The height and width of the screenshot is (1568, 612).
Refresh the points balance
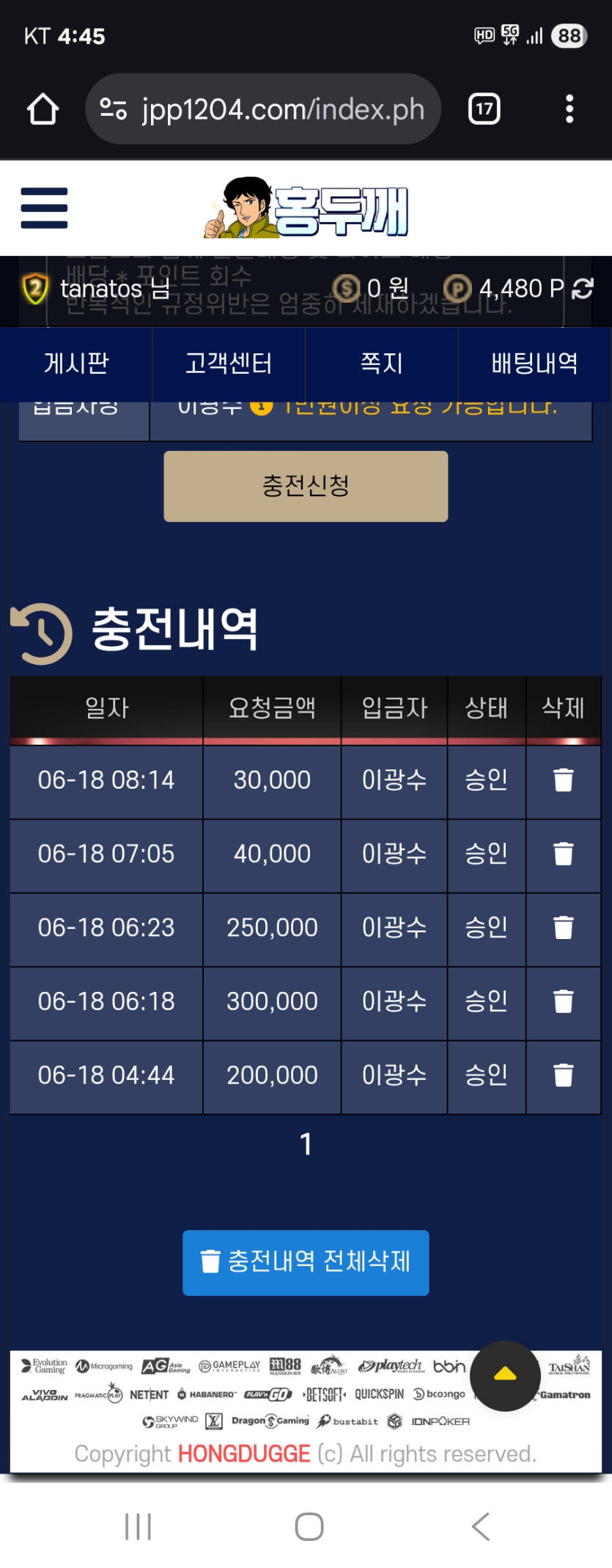pos(583,289)
